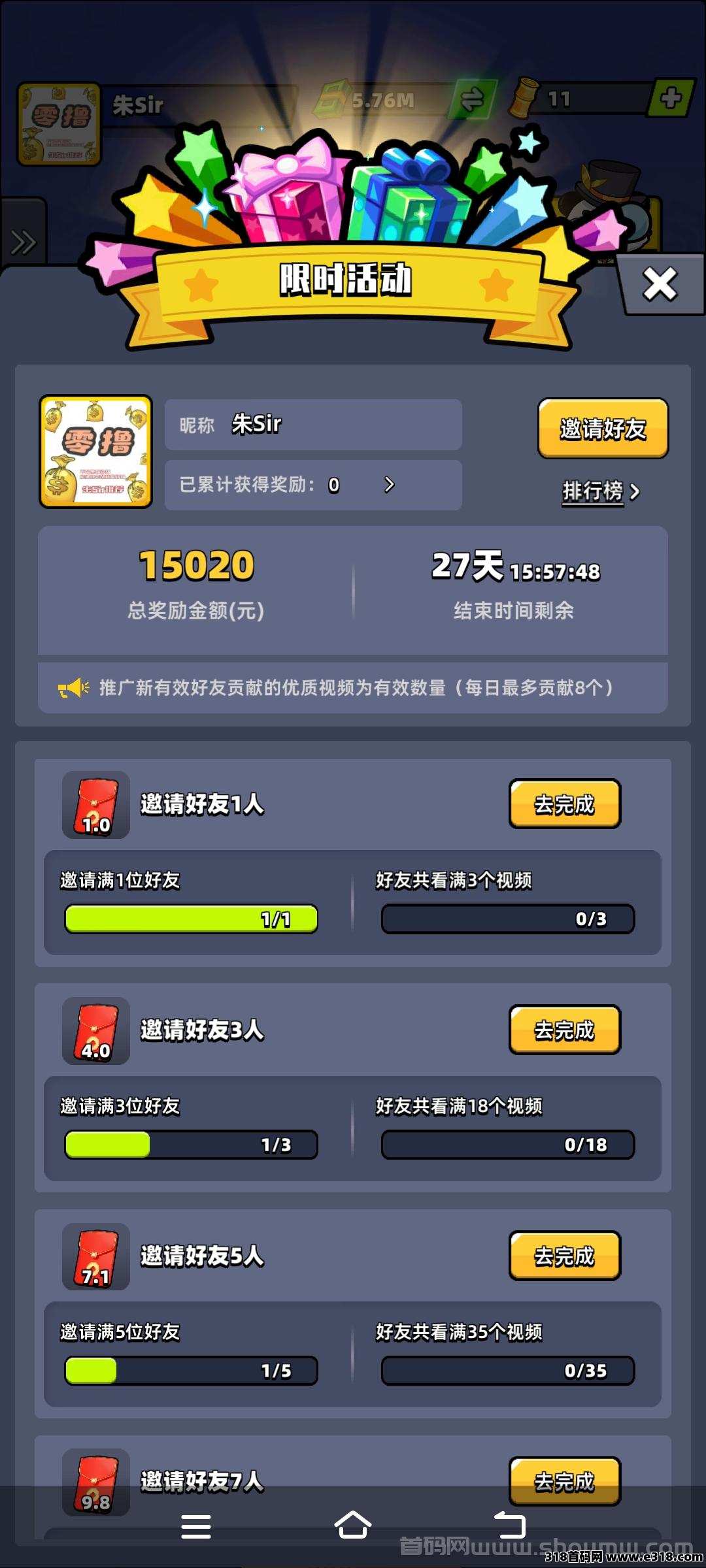Open the 排行榜 leaderboard link

pos(601,491)
